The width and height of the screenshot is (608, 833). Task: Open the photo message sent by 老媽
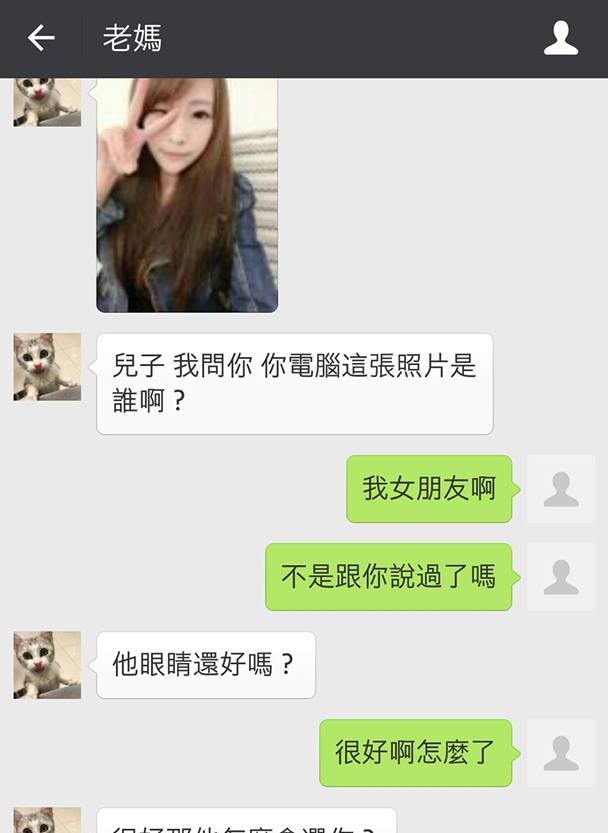pos(187,195)
